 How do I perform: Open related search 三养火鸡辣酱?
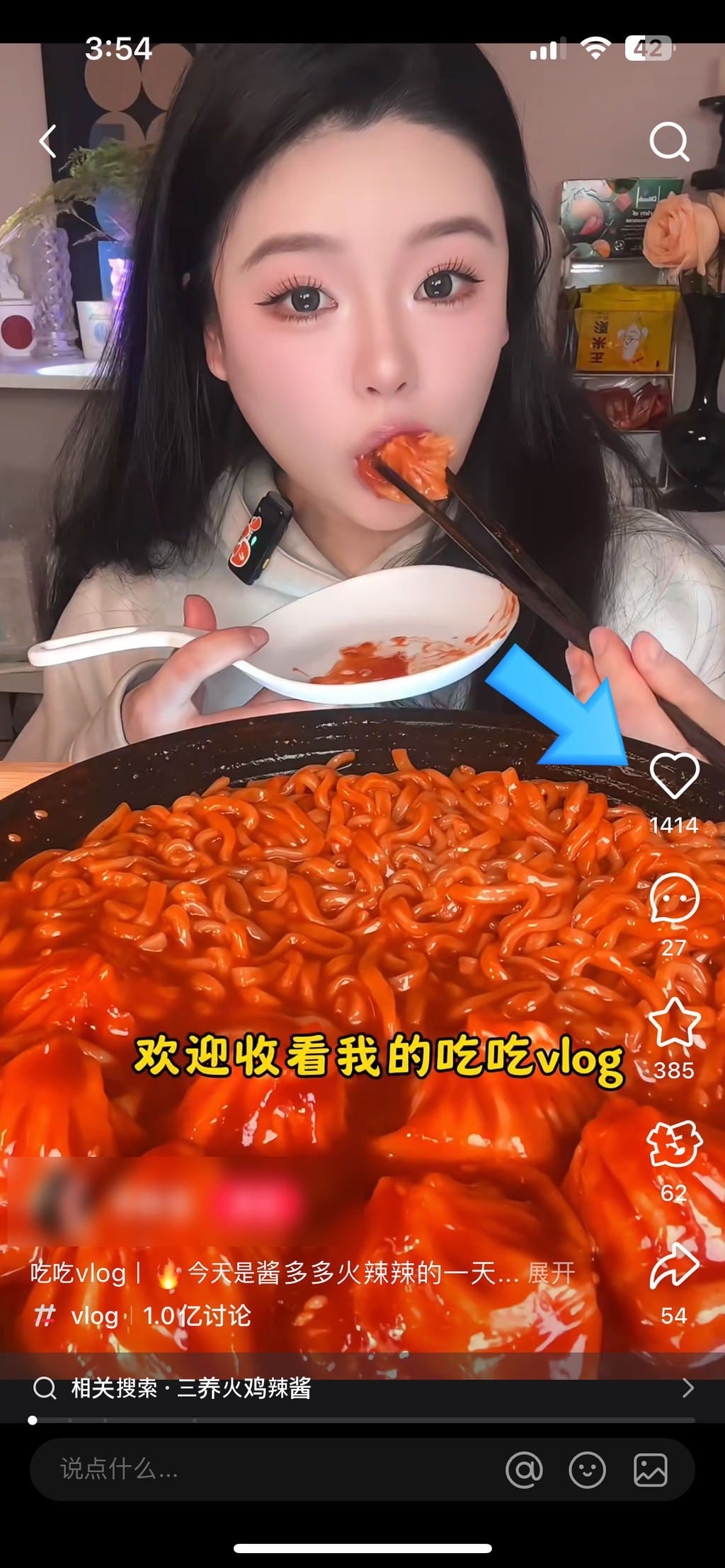click(x=191, y=1388)
